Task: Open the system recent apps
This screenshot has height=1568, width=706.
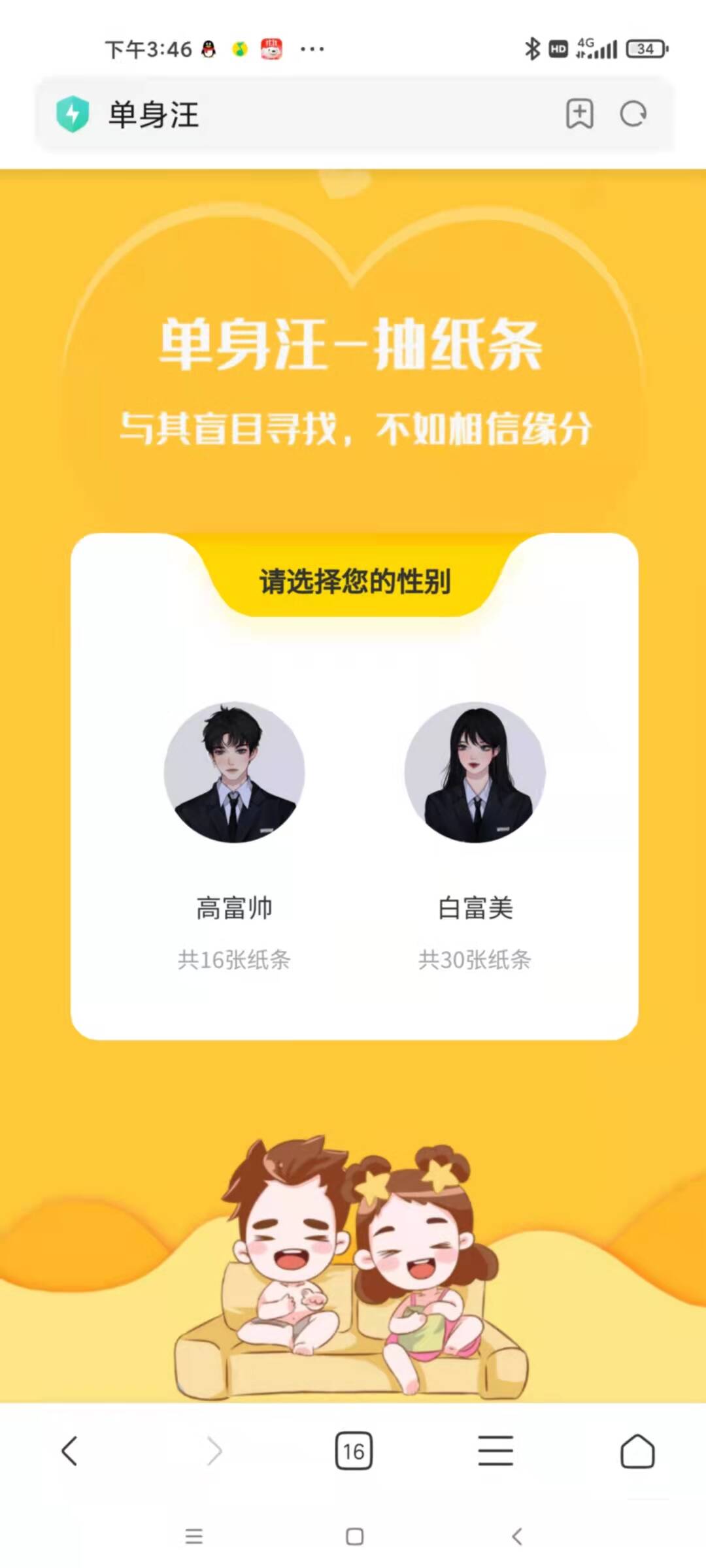Action: point(193,1537)
